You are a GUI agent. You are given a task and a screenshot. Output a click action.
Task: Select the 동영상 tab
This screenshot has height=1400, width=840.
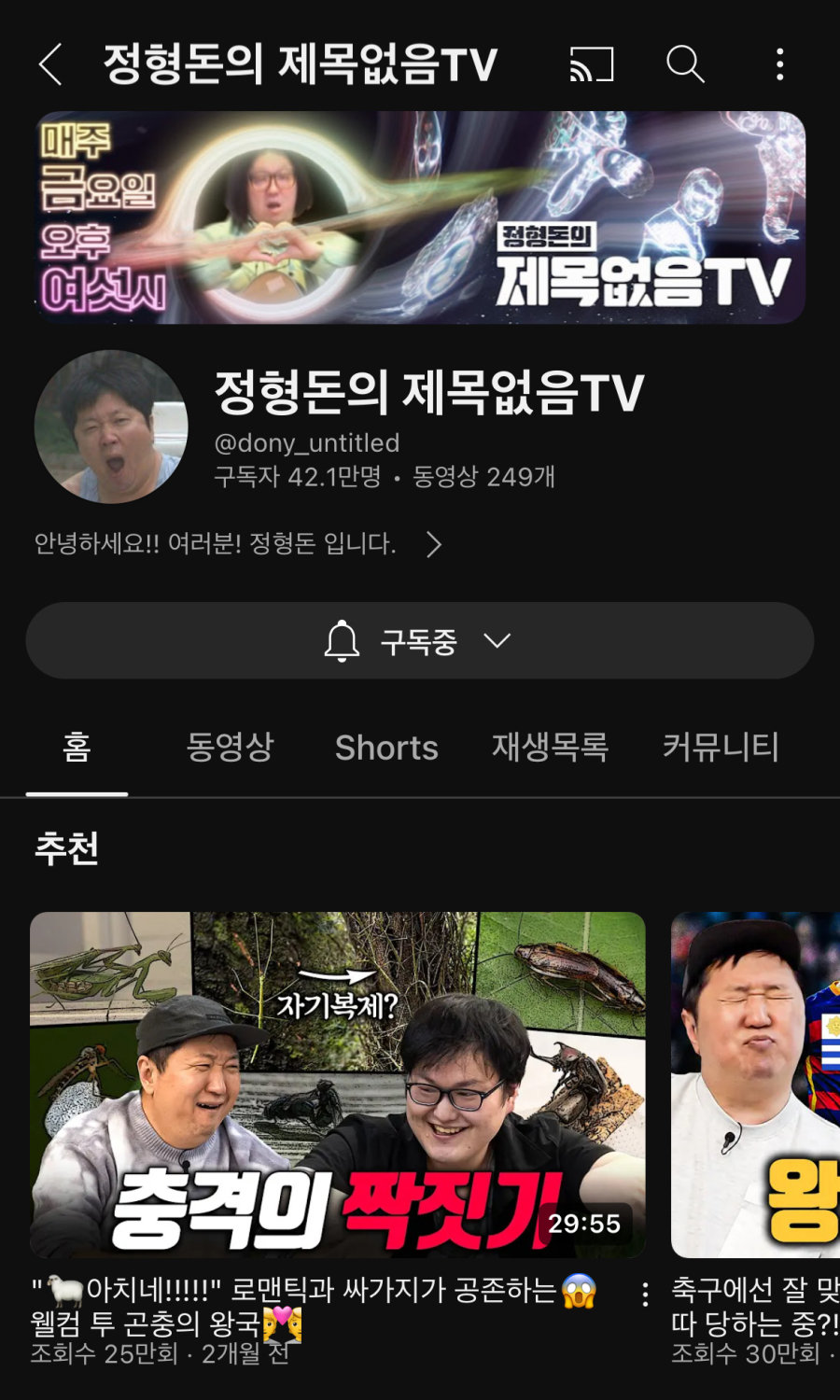(x=230, y=748)
